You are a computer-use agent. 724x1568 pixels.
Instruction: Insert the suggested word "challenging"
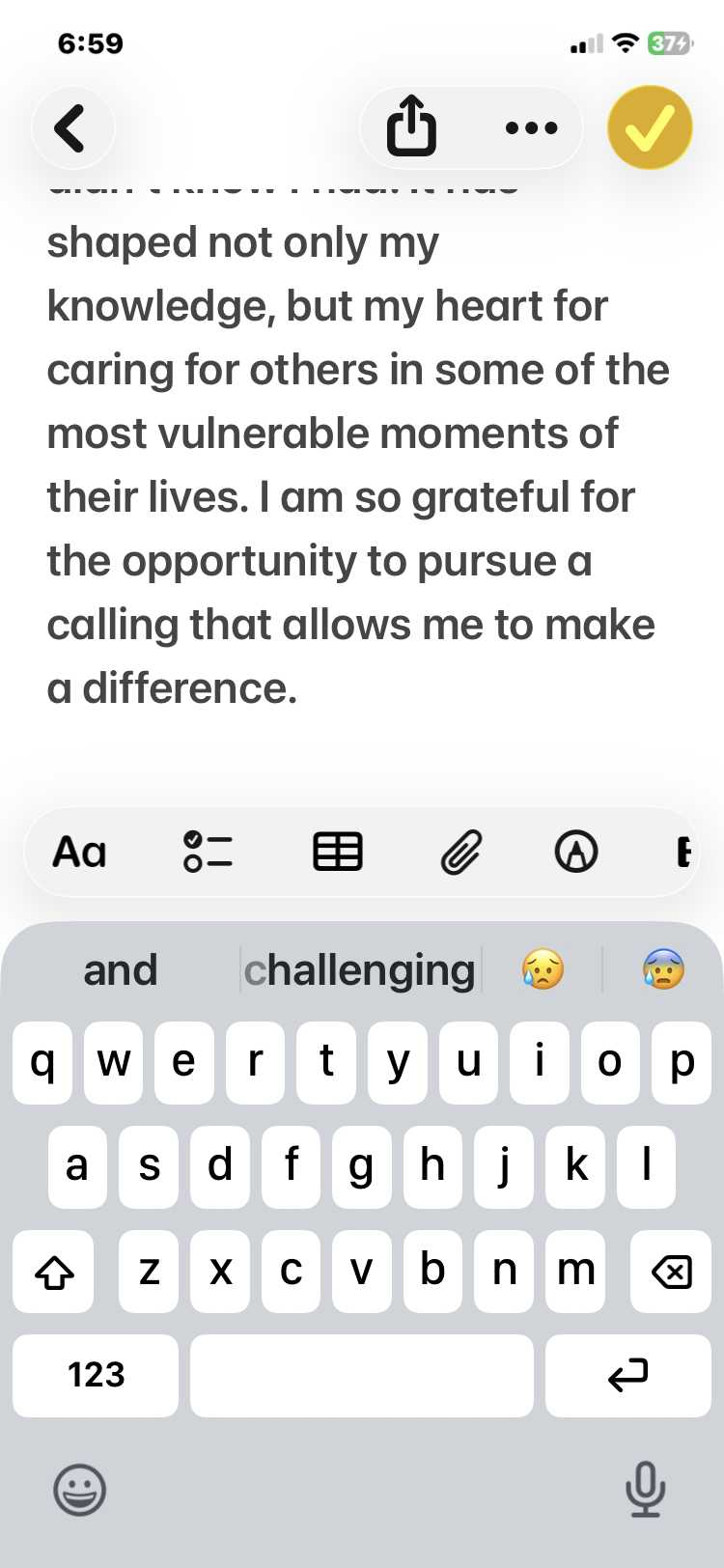point(360,969)
